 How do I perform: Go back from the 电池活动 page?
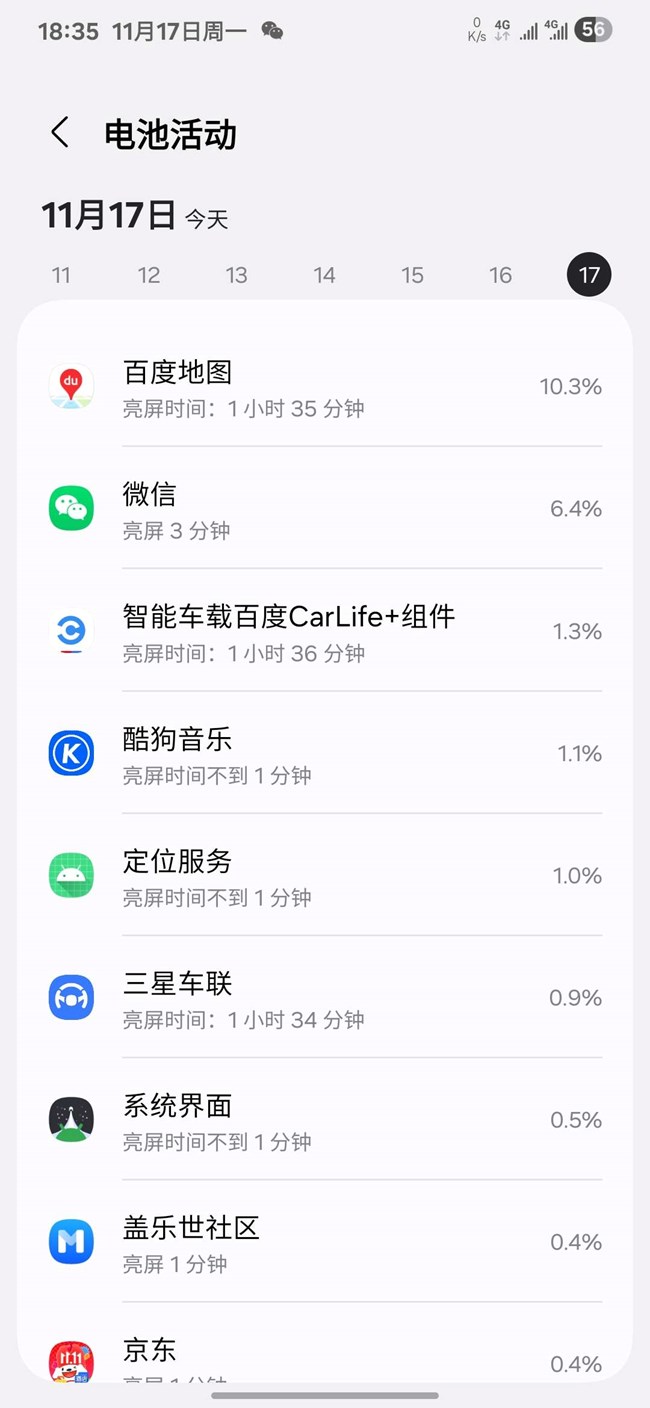60,133
